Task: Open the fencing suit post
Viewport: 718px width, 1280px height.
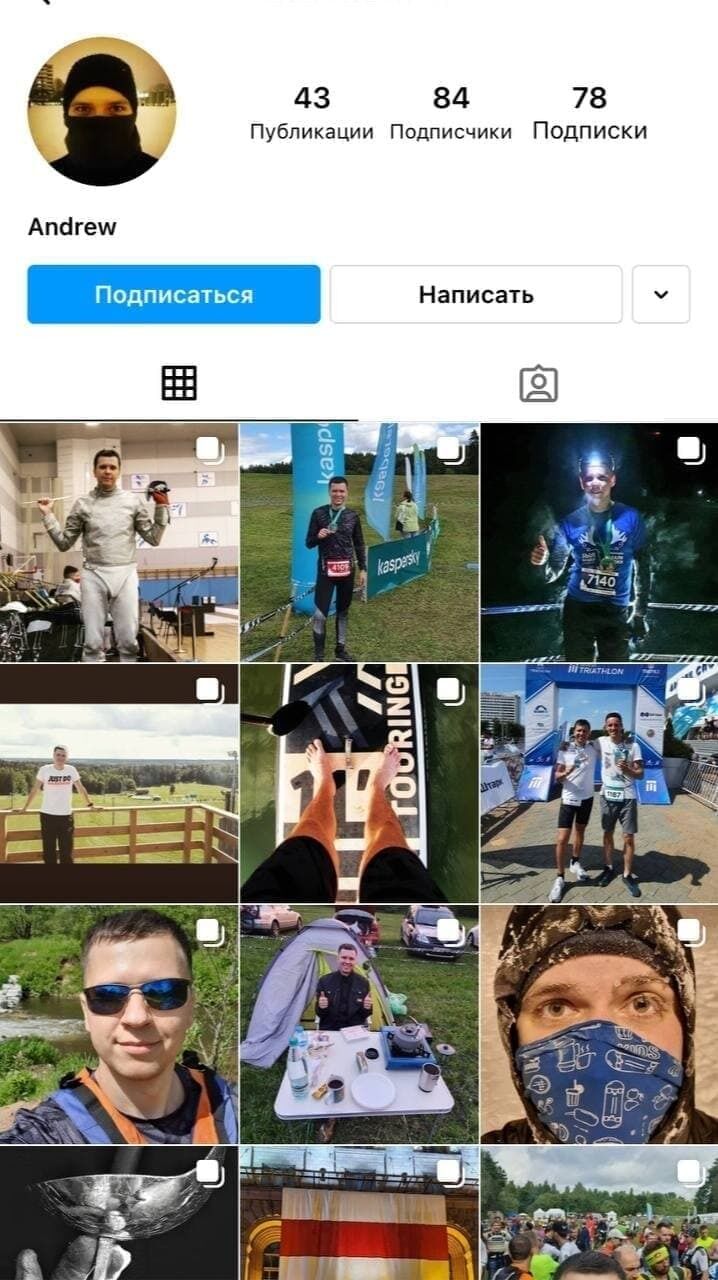Action: point(119,542)
